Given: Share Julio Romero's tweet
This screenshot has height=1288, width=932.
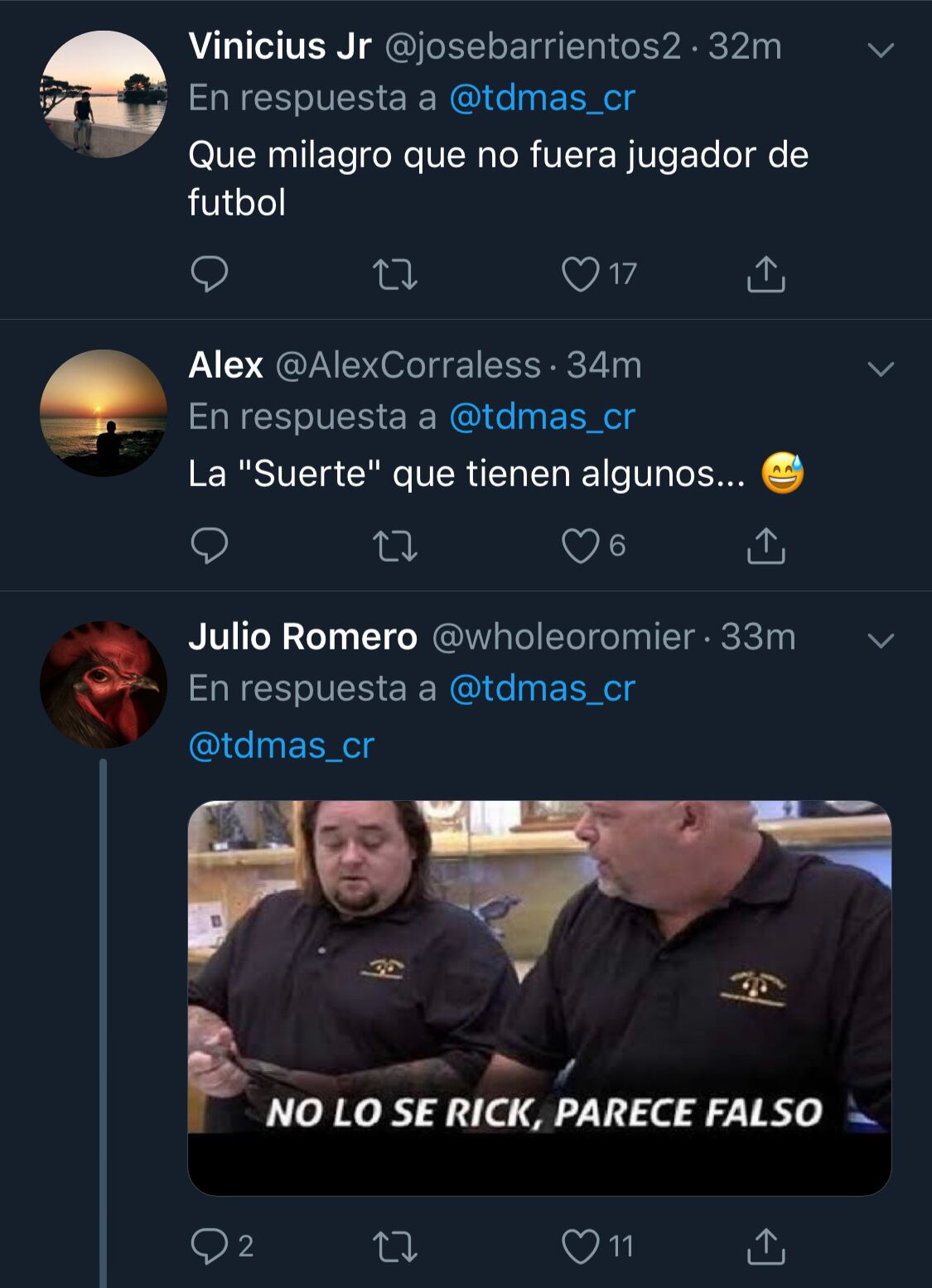Looking at the screenshot, I should coord(765,1247).
